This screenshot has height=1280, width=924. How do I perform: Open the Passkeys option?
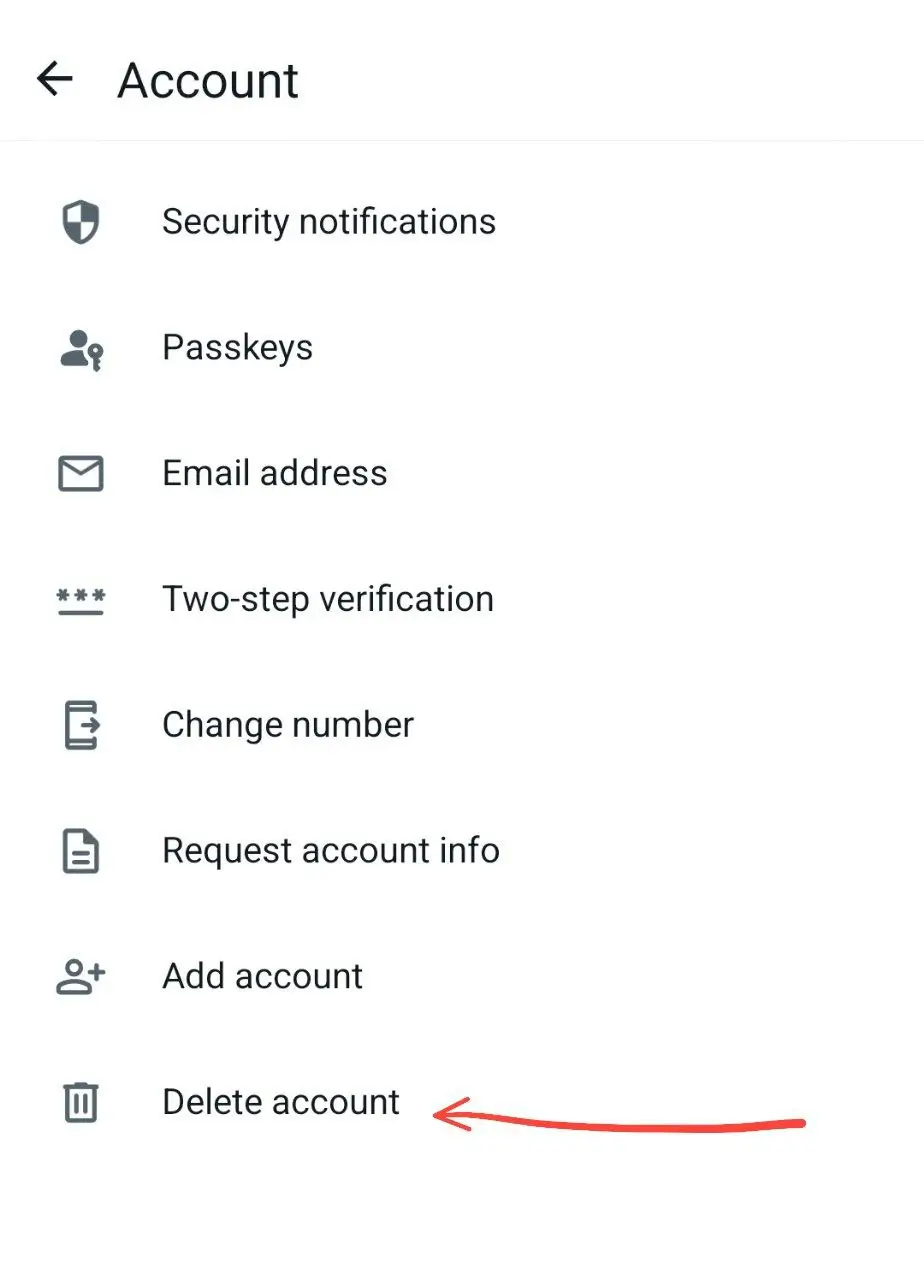click(x=237, y=347)
